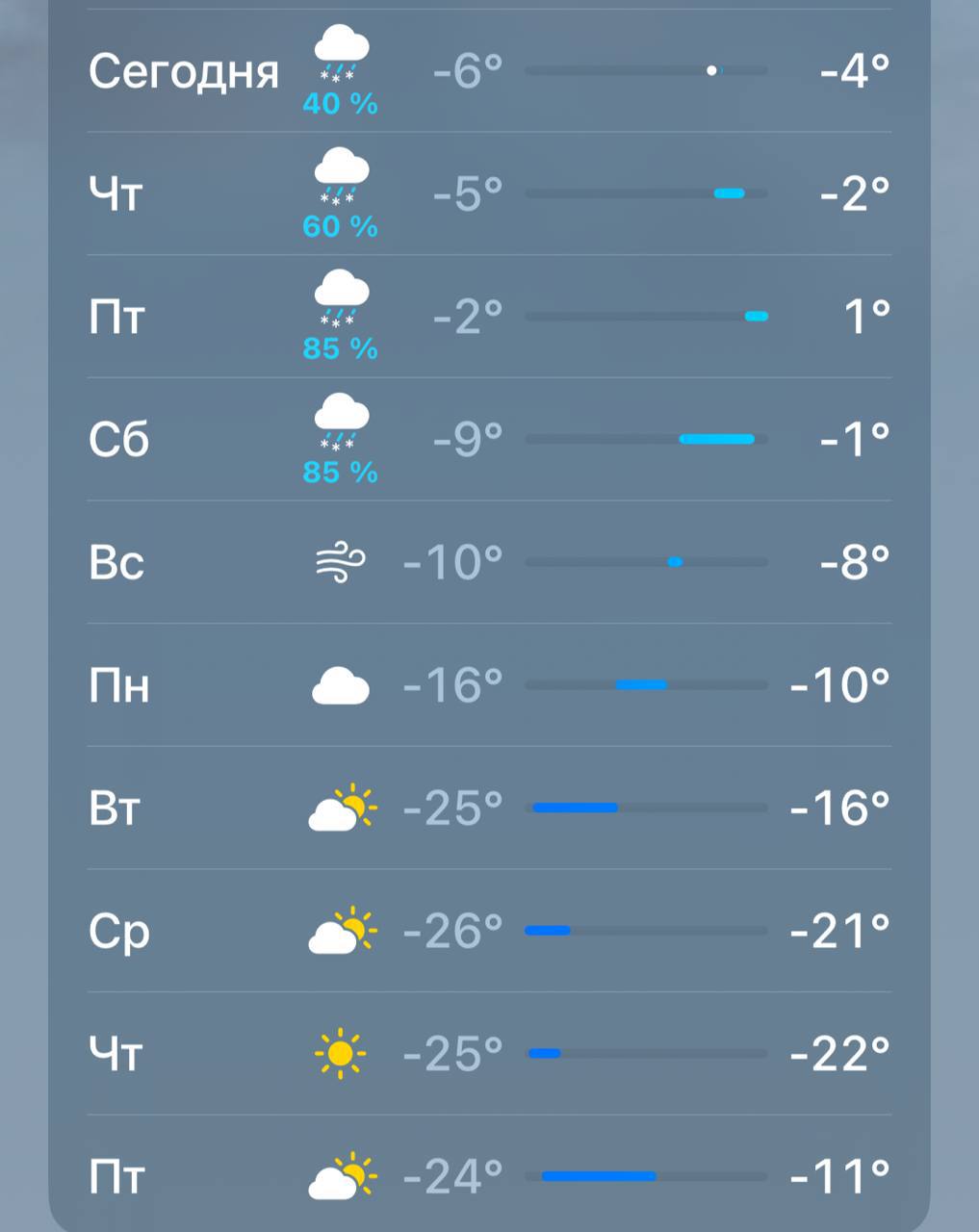Select the Ср forecast row
The width and height of the screenshot is (979, 1232).
tap(489, 931)
